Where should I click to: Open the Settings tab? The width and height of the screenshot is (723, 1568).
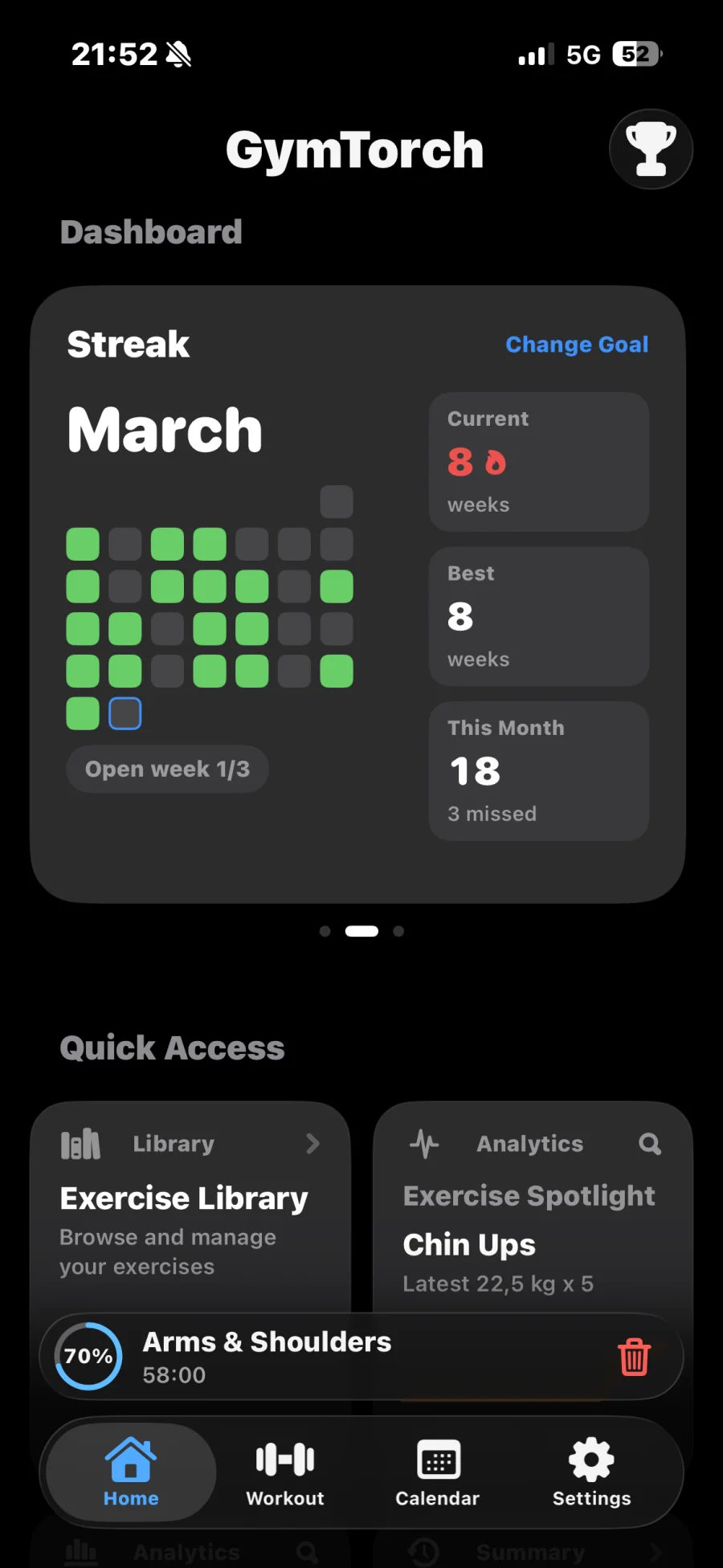pos(591,1472)
